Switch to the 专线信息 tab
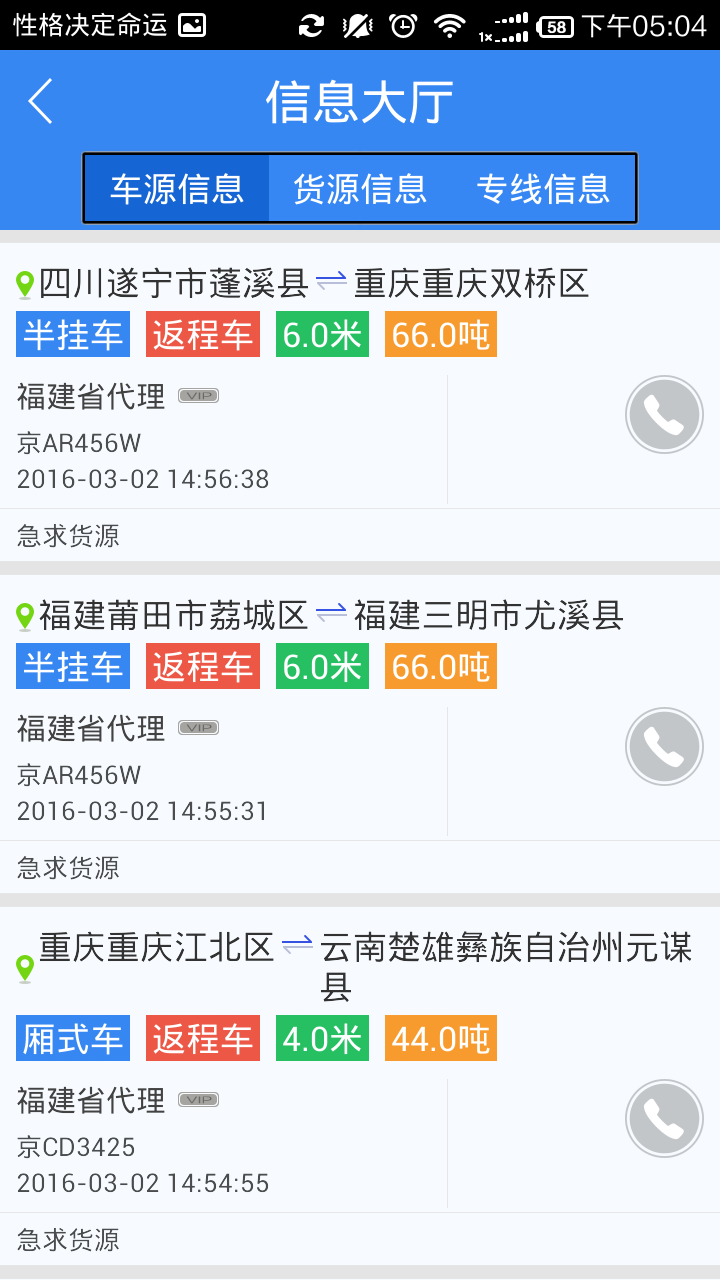The height and width of the screenshot is (1280, 720). [543, 188]
